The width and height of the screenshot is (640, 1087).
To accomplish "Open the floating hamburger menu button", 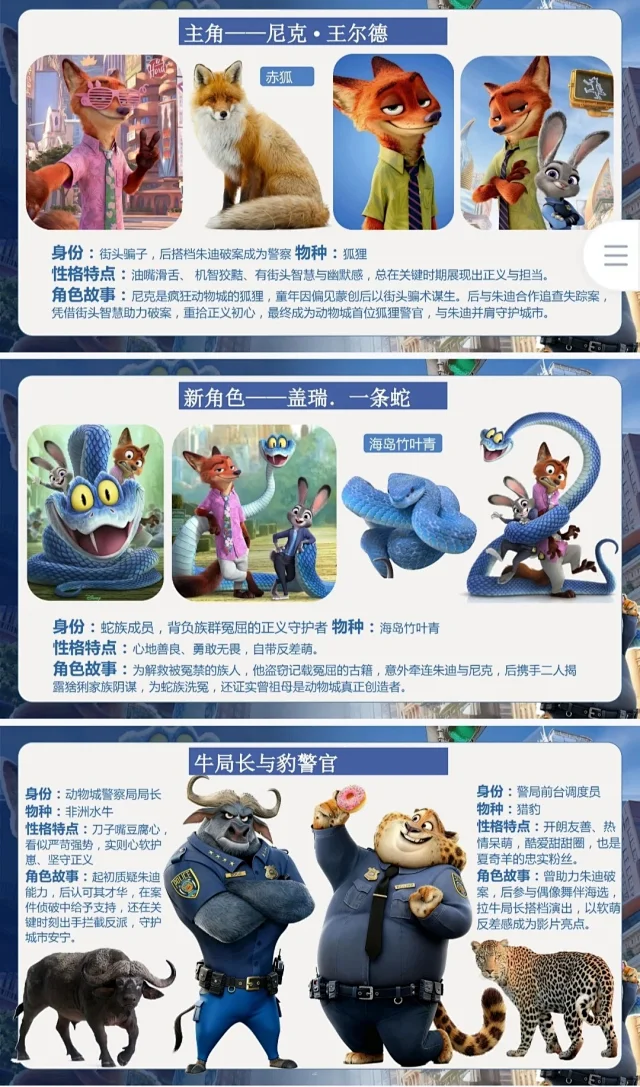I will (616, 255).
